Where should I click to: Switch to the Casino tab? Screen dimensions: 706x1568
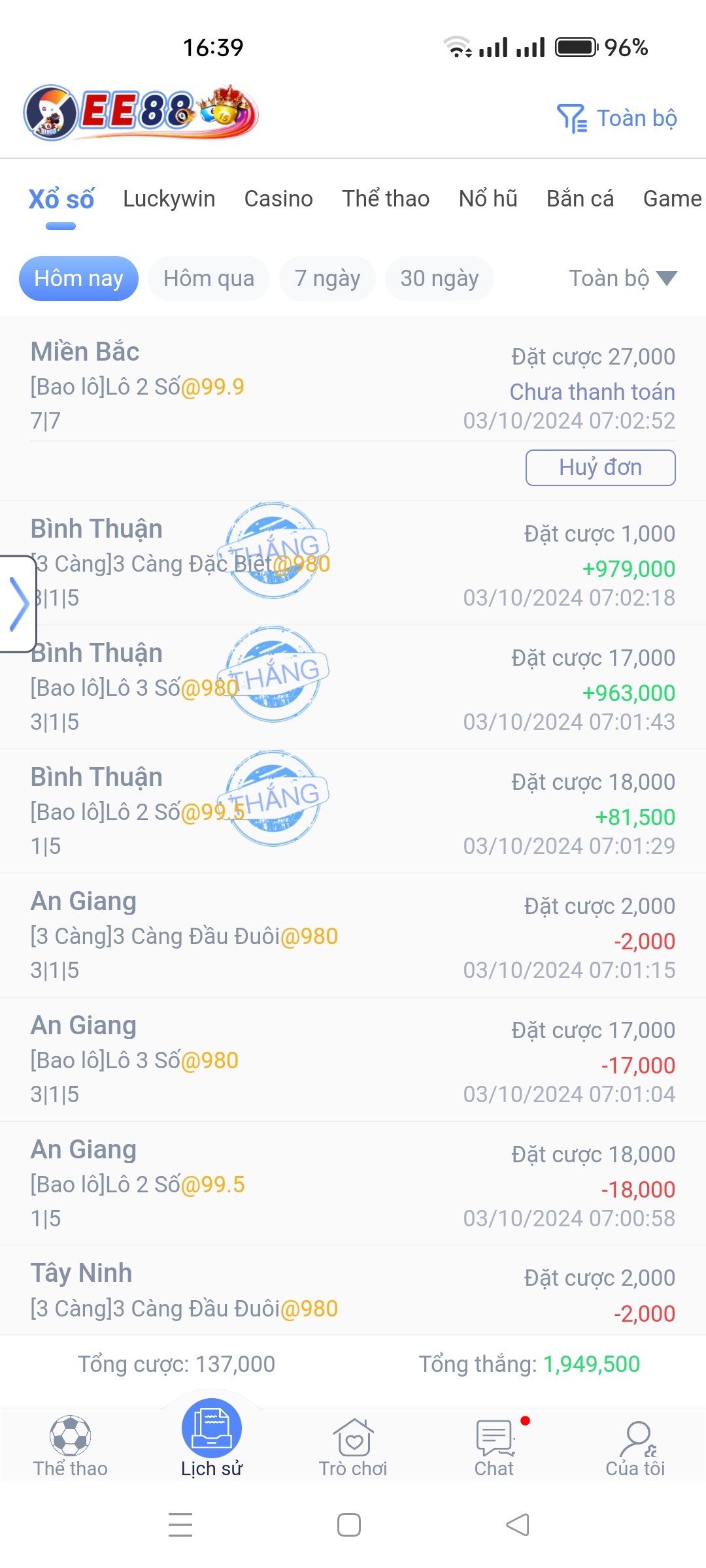(x=278, y=199)
